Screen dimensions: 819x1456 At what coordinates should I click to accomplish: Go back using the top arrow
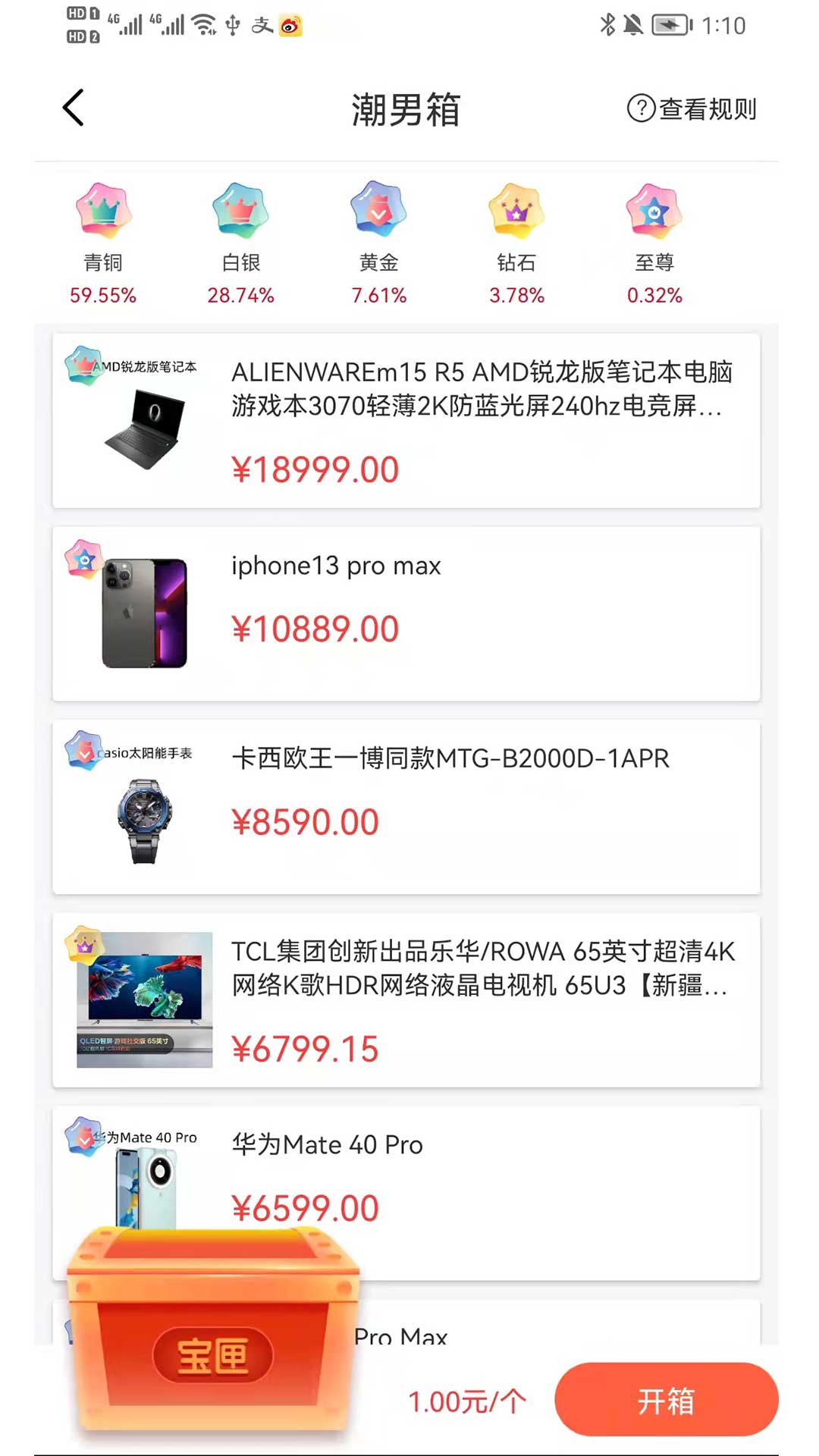[x=74, y=108]
